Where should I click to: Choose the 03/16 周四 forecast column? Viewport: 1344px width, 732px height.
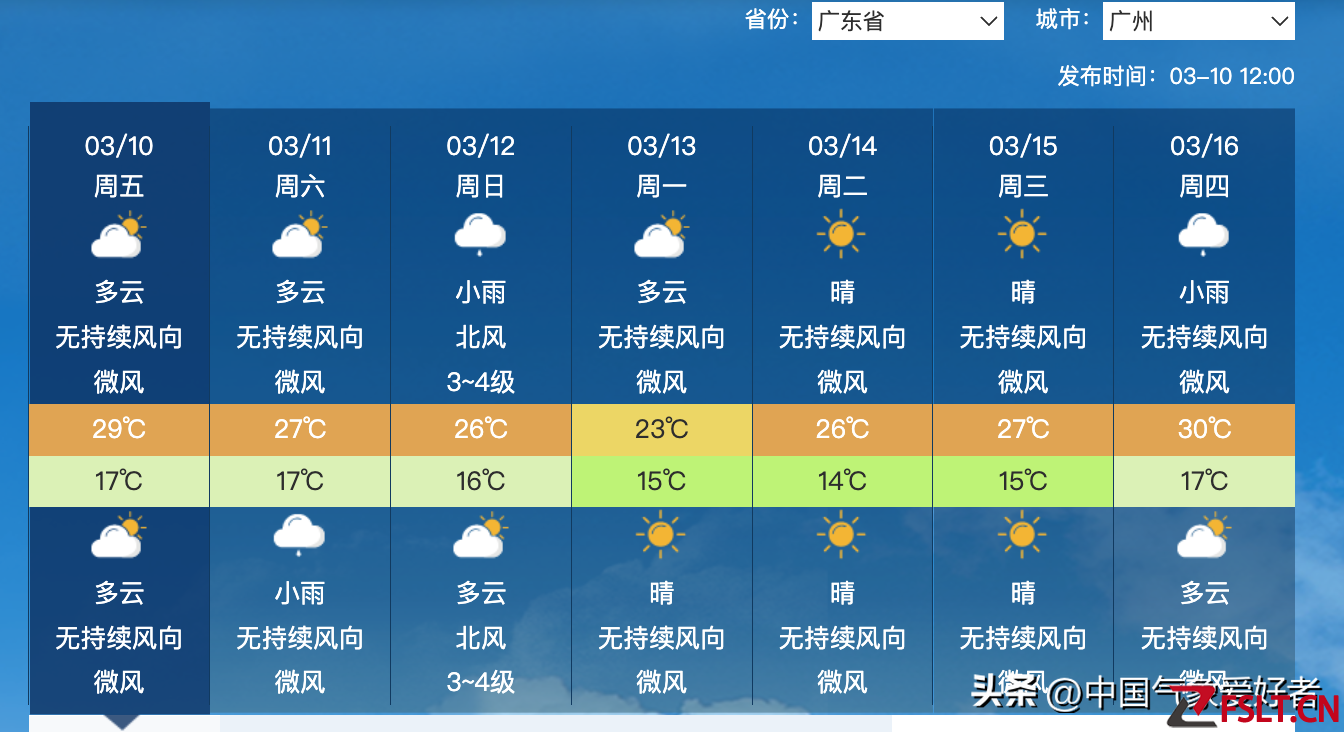coord(1204,166)
